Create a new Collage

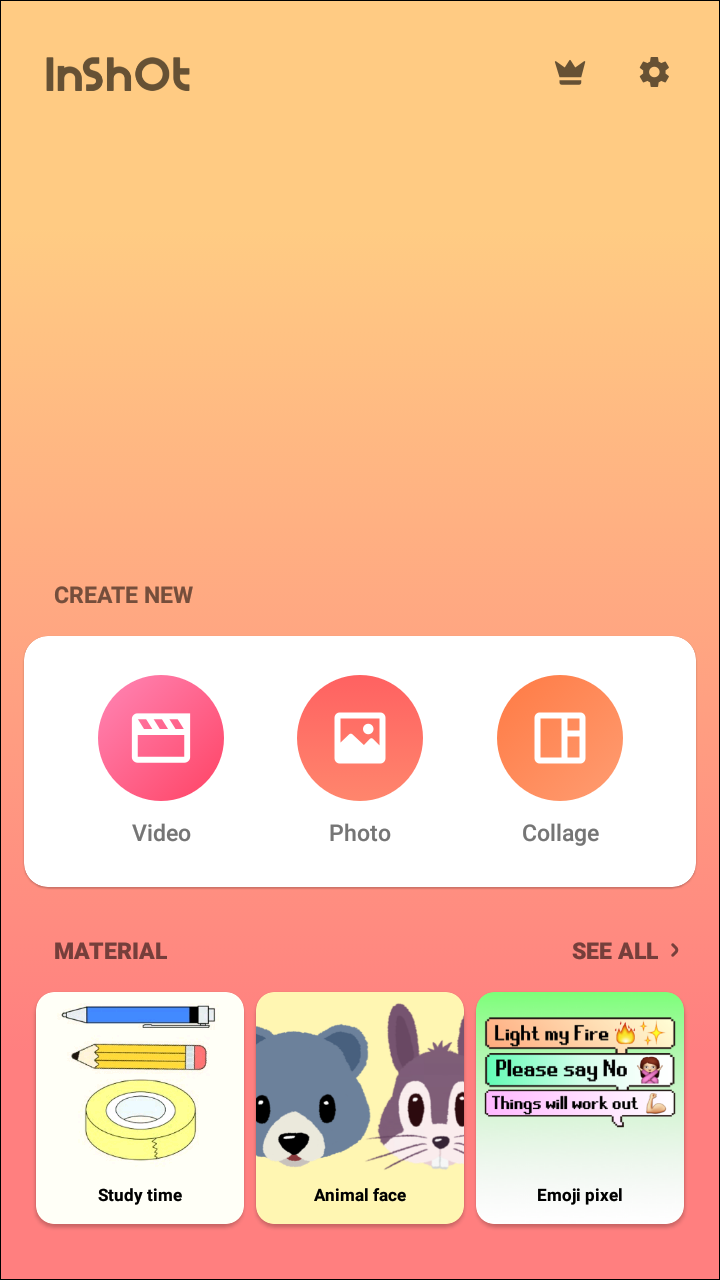pos(560,739)
